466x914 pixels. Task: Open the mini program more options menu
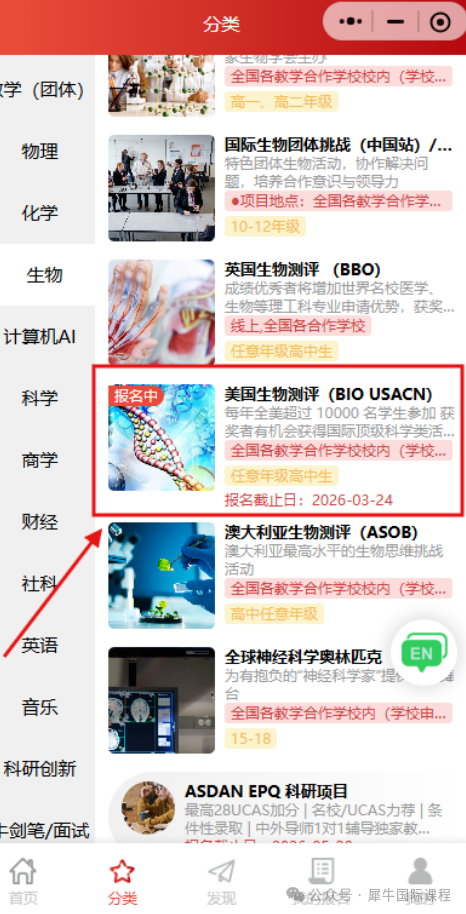point(351,22)
